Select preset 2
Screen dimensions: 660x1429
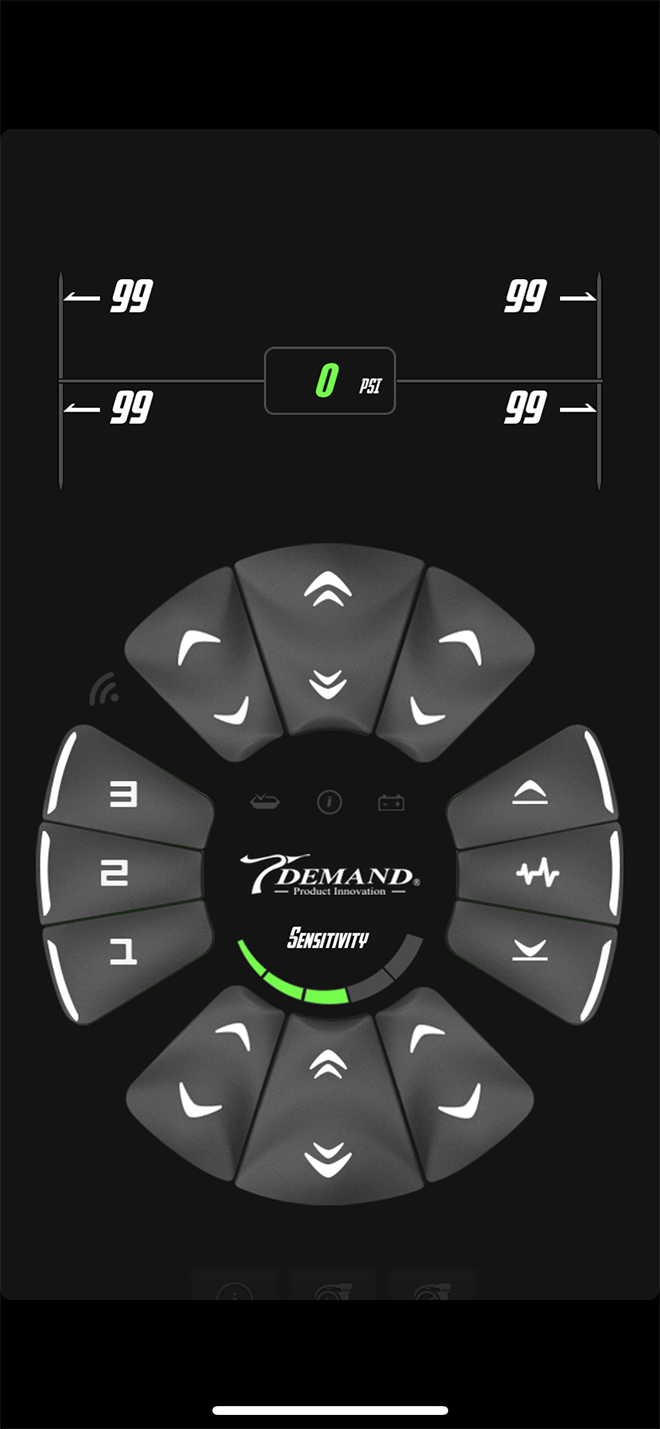click(121, 875)
